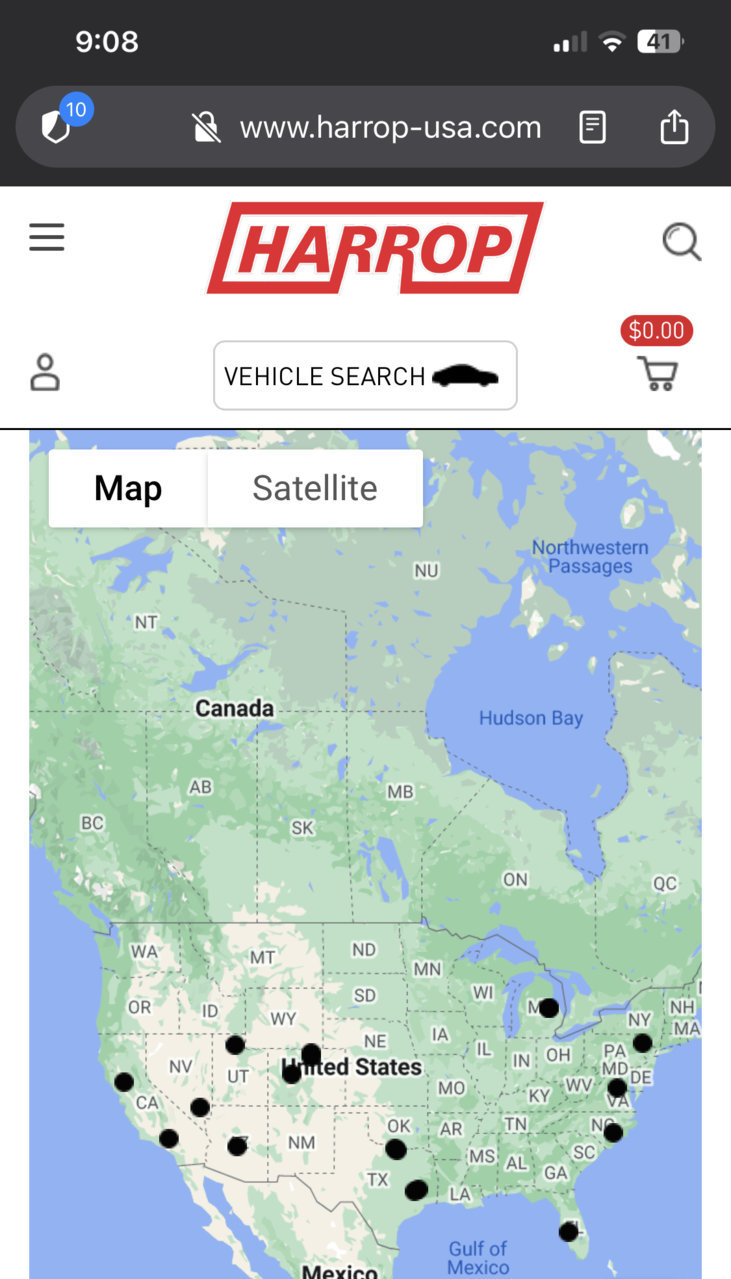Open the hamburger menu
731x1279 pixels.
pyautogui.click(x=46, y=238)
